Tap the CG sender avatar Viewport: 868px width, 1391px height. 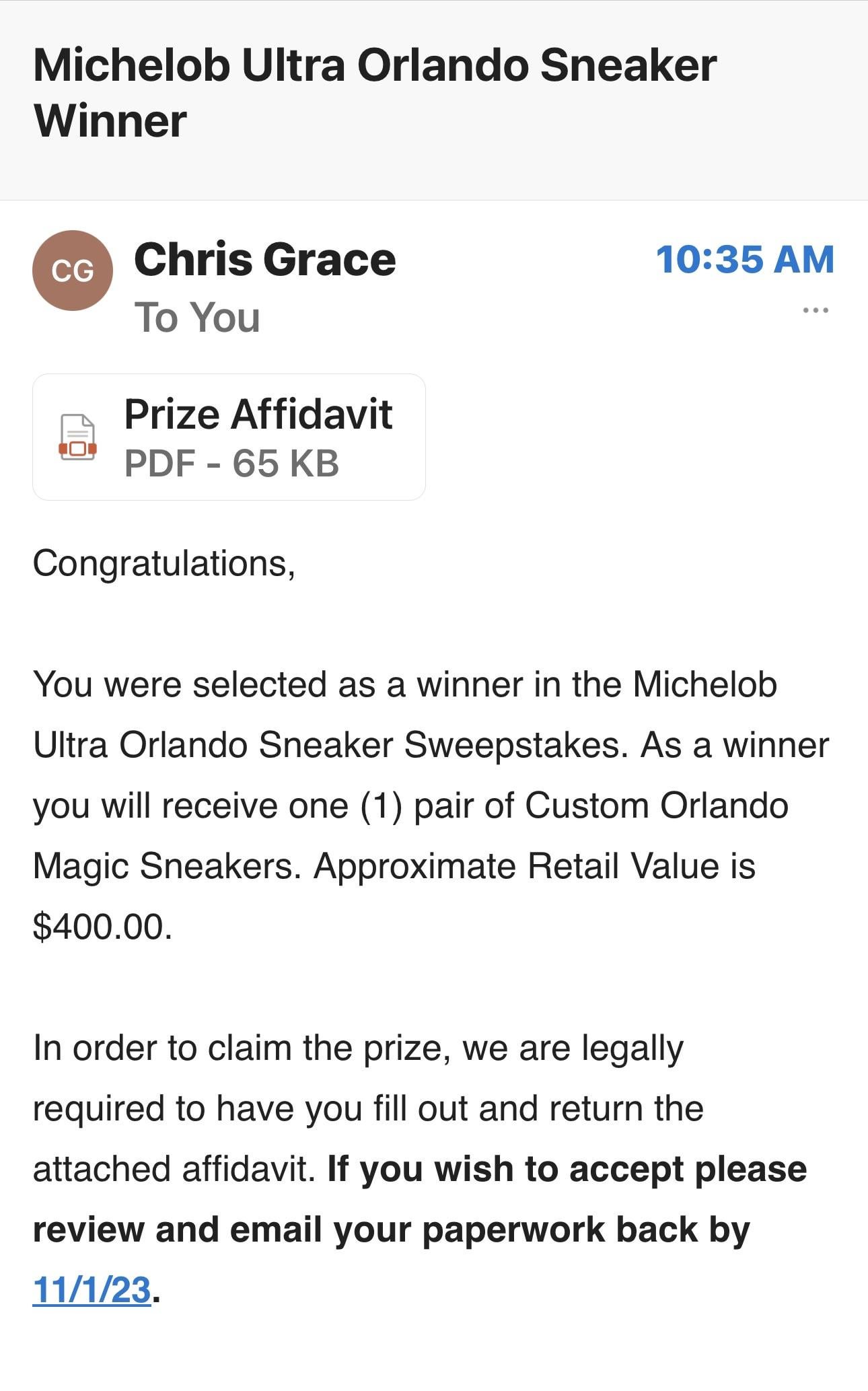[73, 271]
